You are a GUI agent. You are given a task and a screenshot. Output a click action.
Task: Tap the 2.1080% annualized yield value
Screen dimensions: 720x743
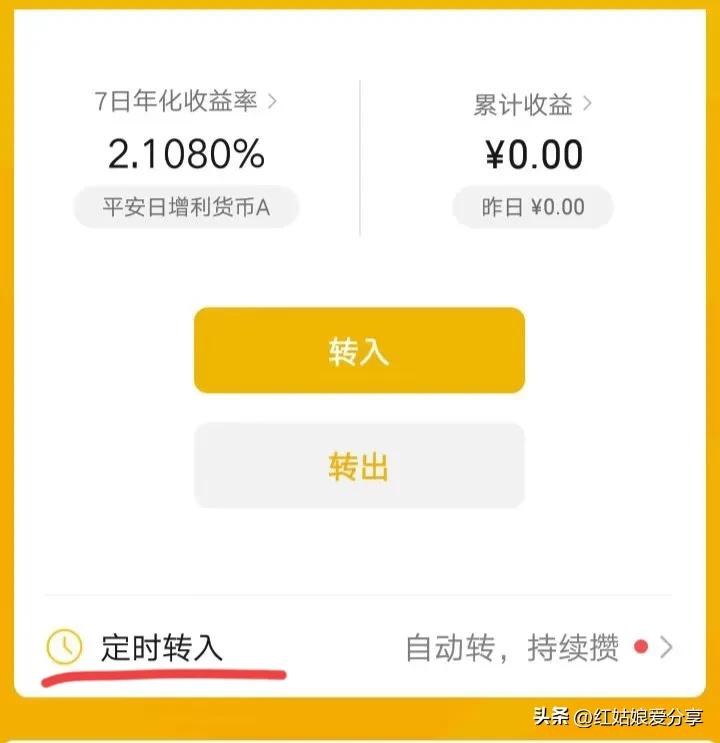[x=186, y=154]
